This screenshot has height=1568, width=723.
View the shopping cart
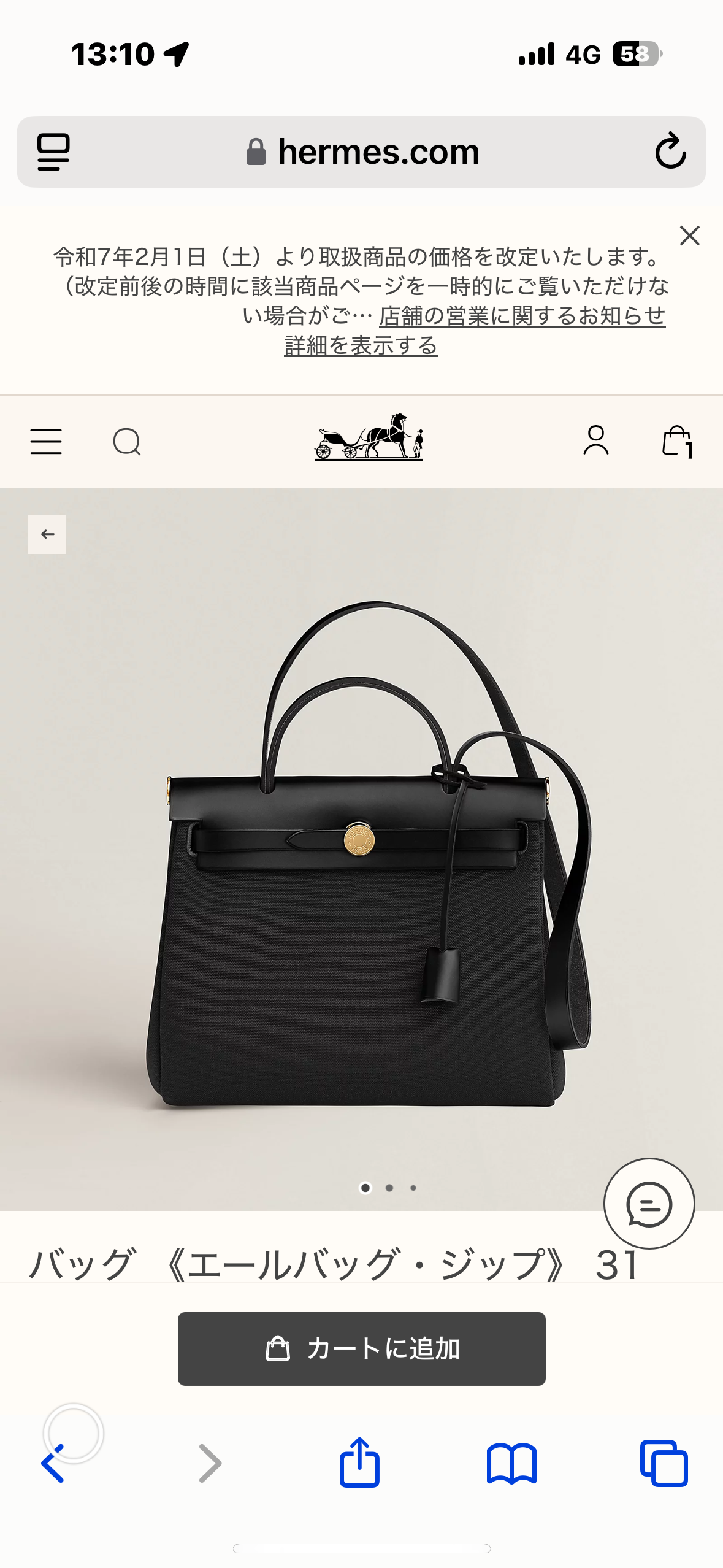pyautogui.click(x=677, y=442)
